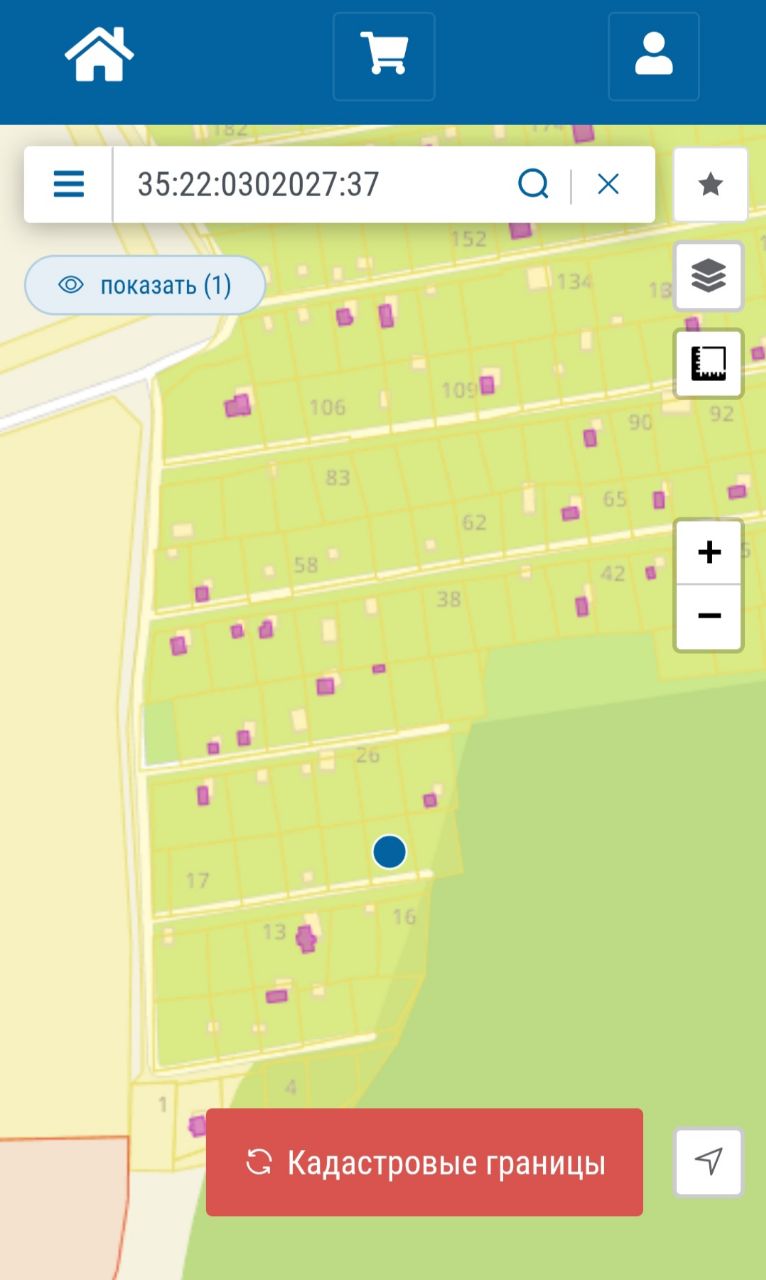Viewport: 766px width, 1280px height.
Task: Open the map layers selector
Action: pos(708,275)
